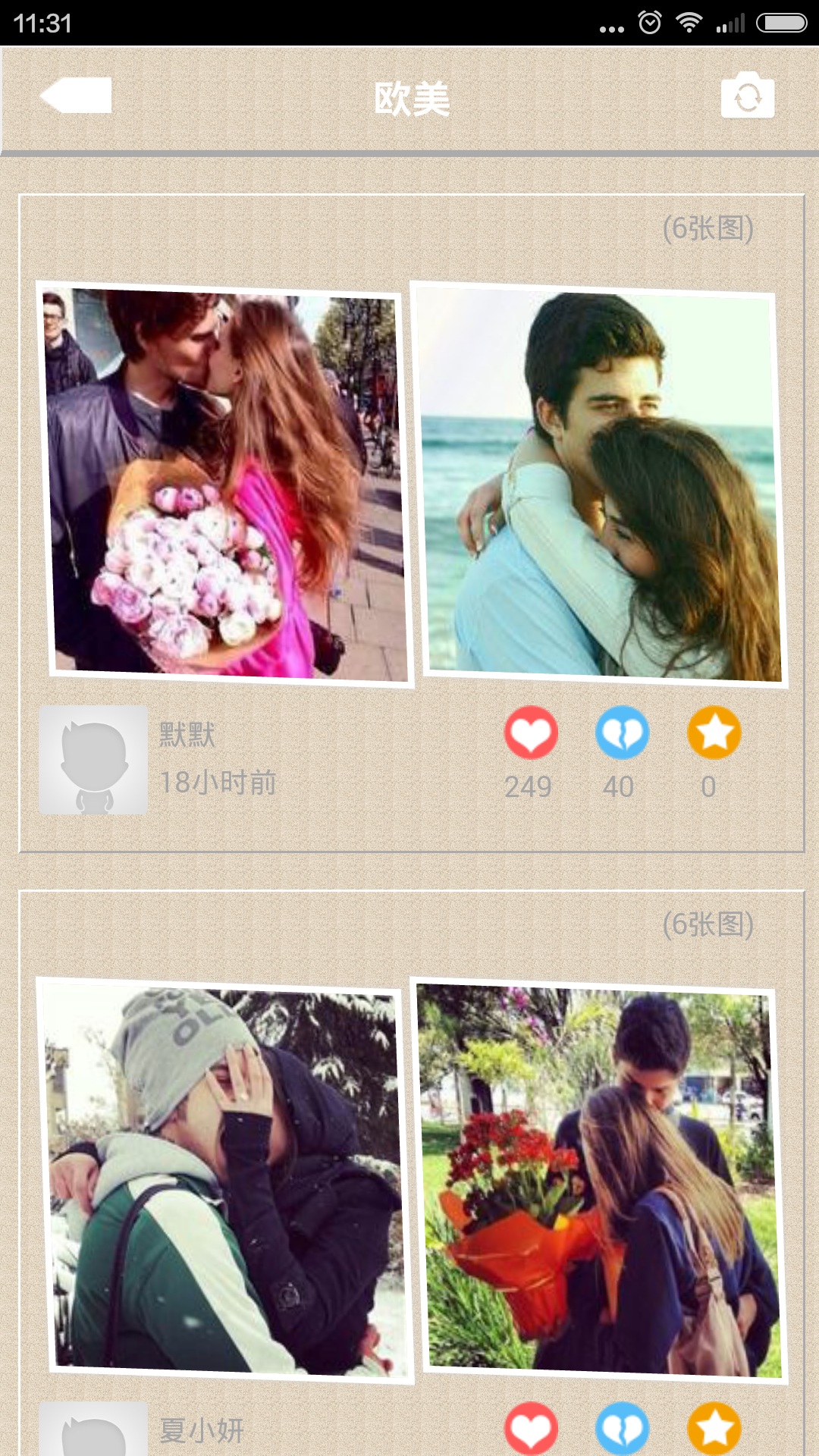Dislike 默默's post with the broken heart

622,733
